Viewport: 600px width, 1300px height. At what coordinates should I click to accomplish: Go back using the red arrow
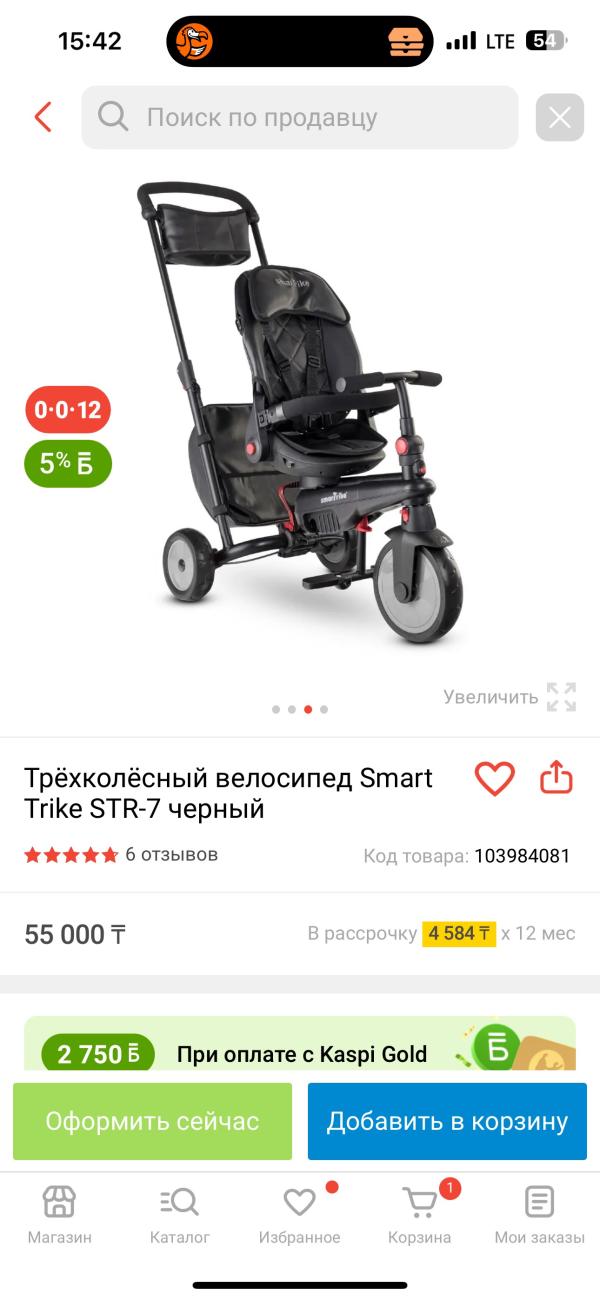coord(42,117)
